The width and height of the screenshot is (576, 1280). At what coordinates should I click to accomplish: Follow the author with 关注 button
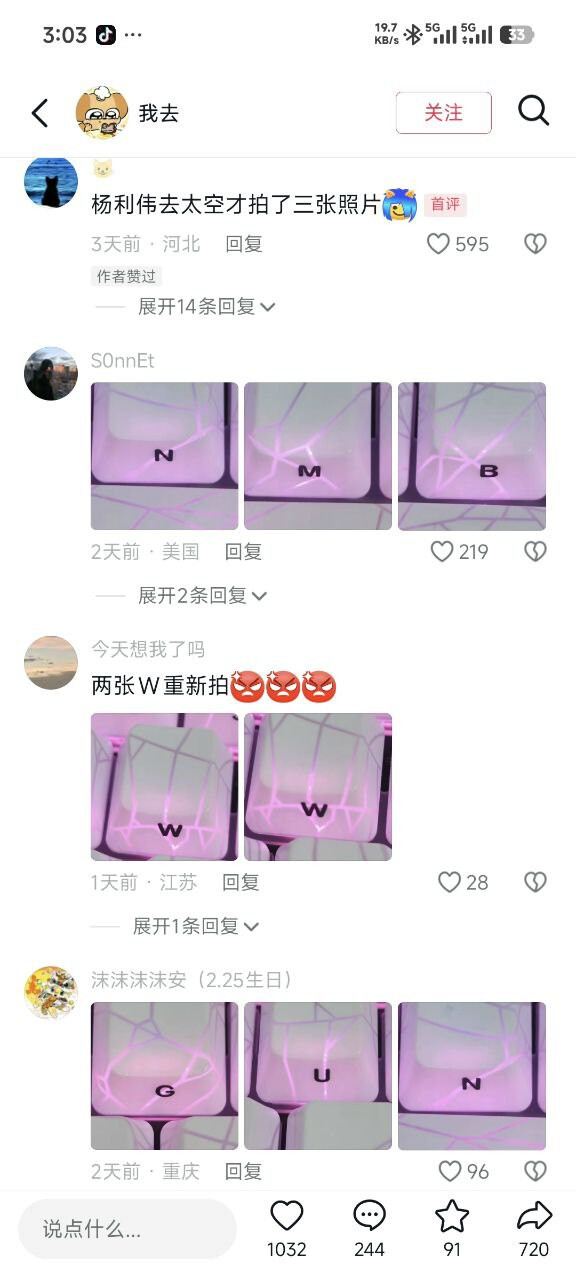[x=444, y=113]
